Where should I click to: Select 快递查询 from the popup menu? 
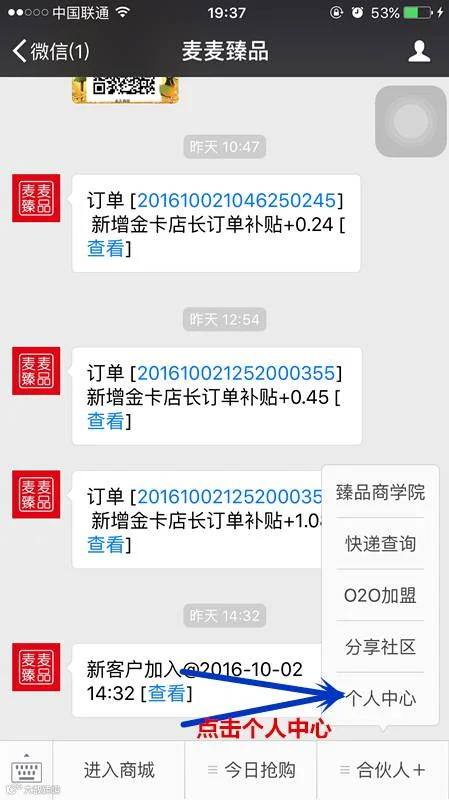[x=380, y=544]
